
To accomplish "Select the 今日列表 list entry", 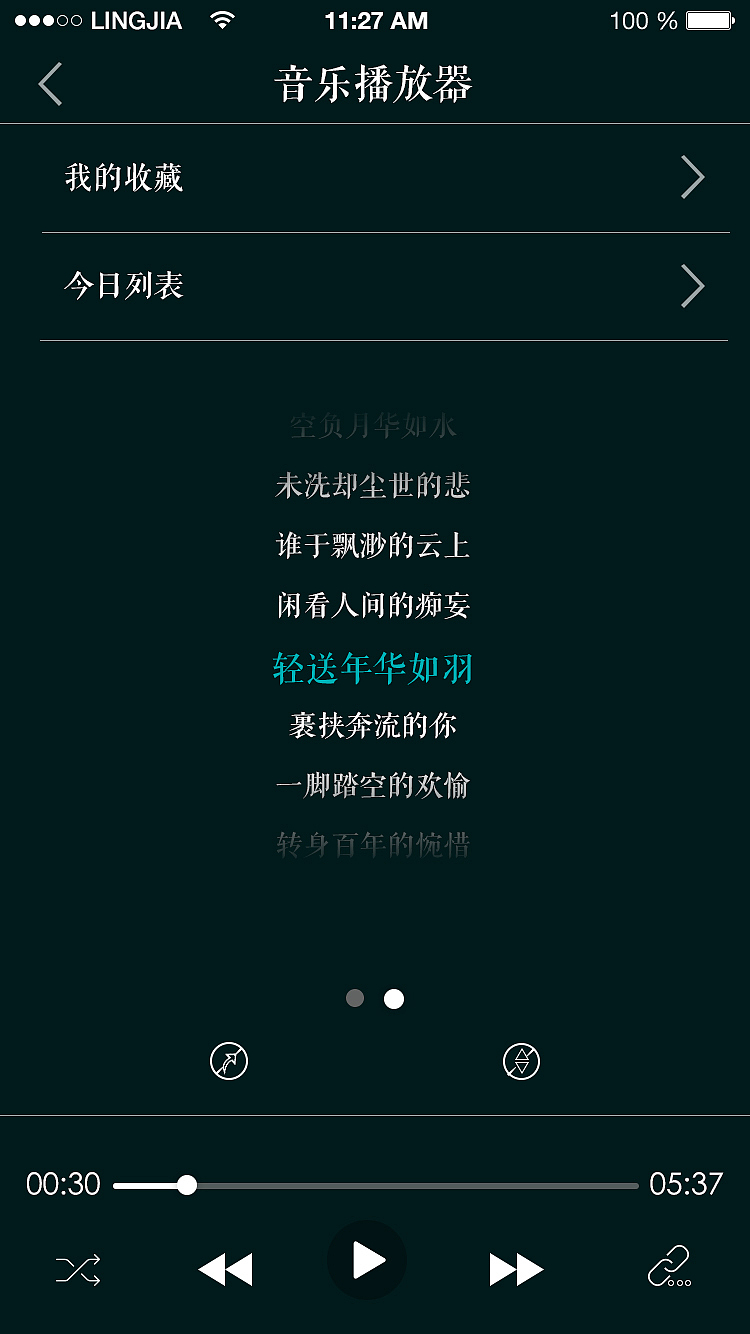I will [x=122, y=286].
